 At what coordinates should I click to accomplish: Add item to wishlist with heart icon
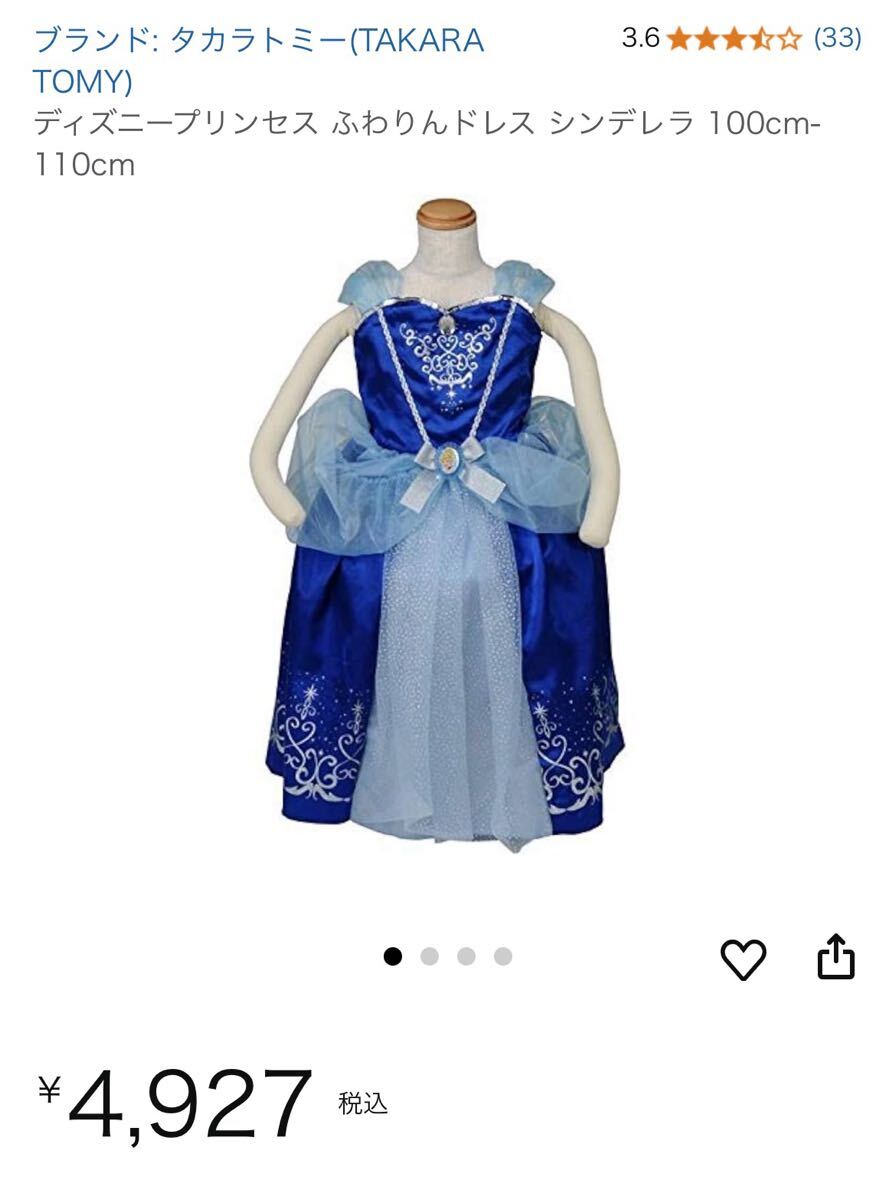(743, 960)
